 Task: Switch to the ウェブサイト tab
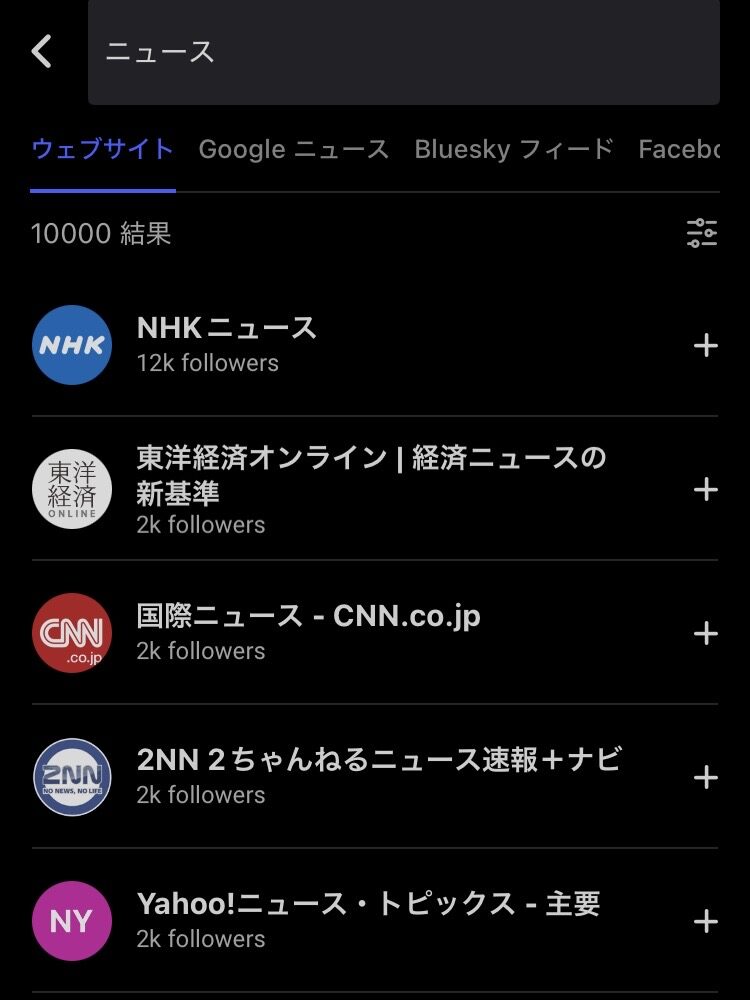tap(102, 150)
